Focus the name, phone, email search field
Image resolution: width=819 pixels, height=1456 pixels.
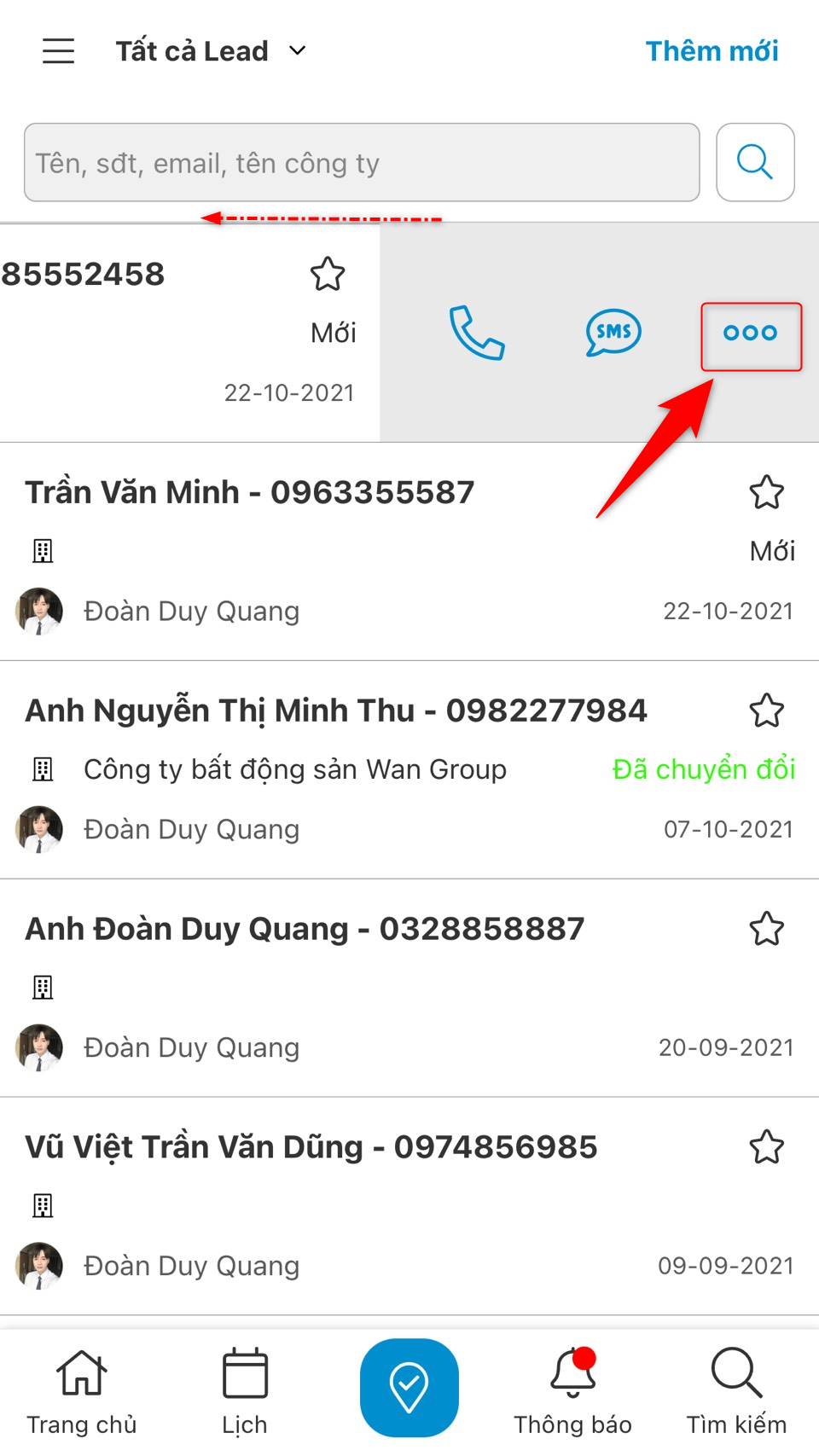tap(362, 163)
